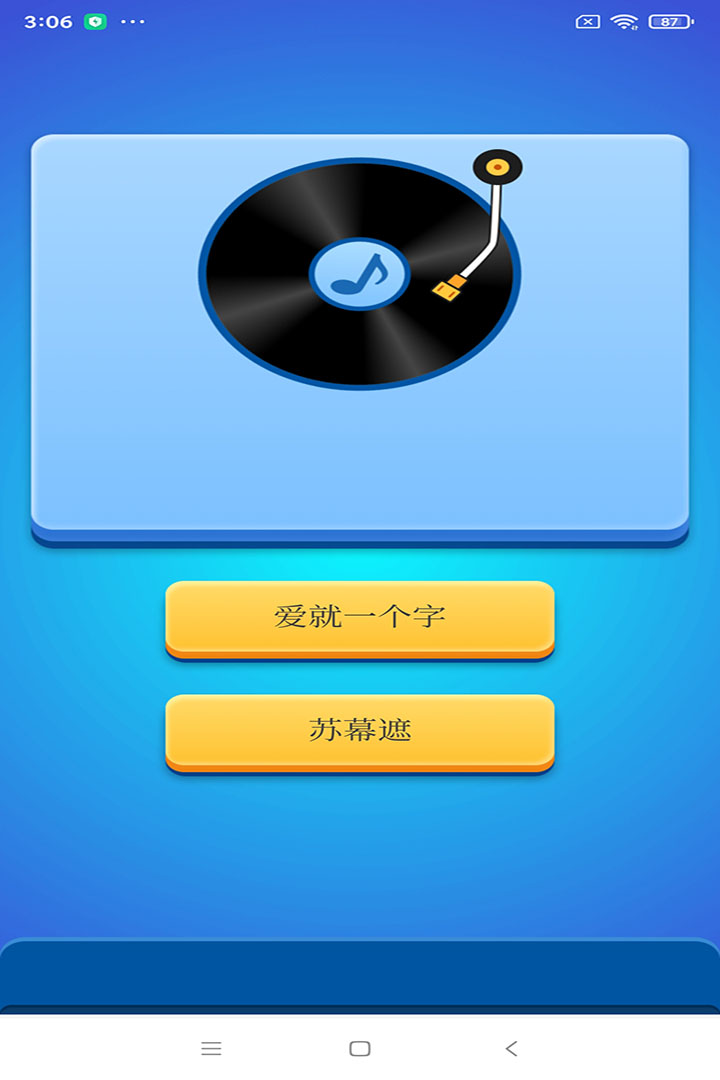The width and height of the screenshot is (720, 1080).
Task: Choose the answer 爱就一个字
Action: tap(360, 617)
